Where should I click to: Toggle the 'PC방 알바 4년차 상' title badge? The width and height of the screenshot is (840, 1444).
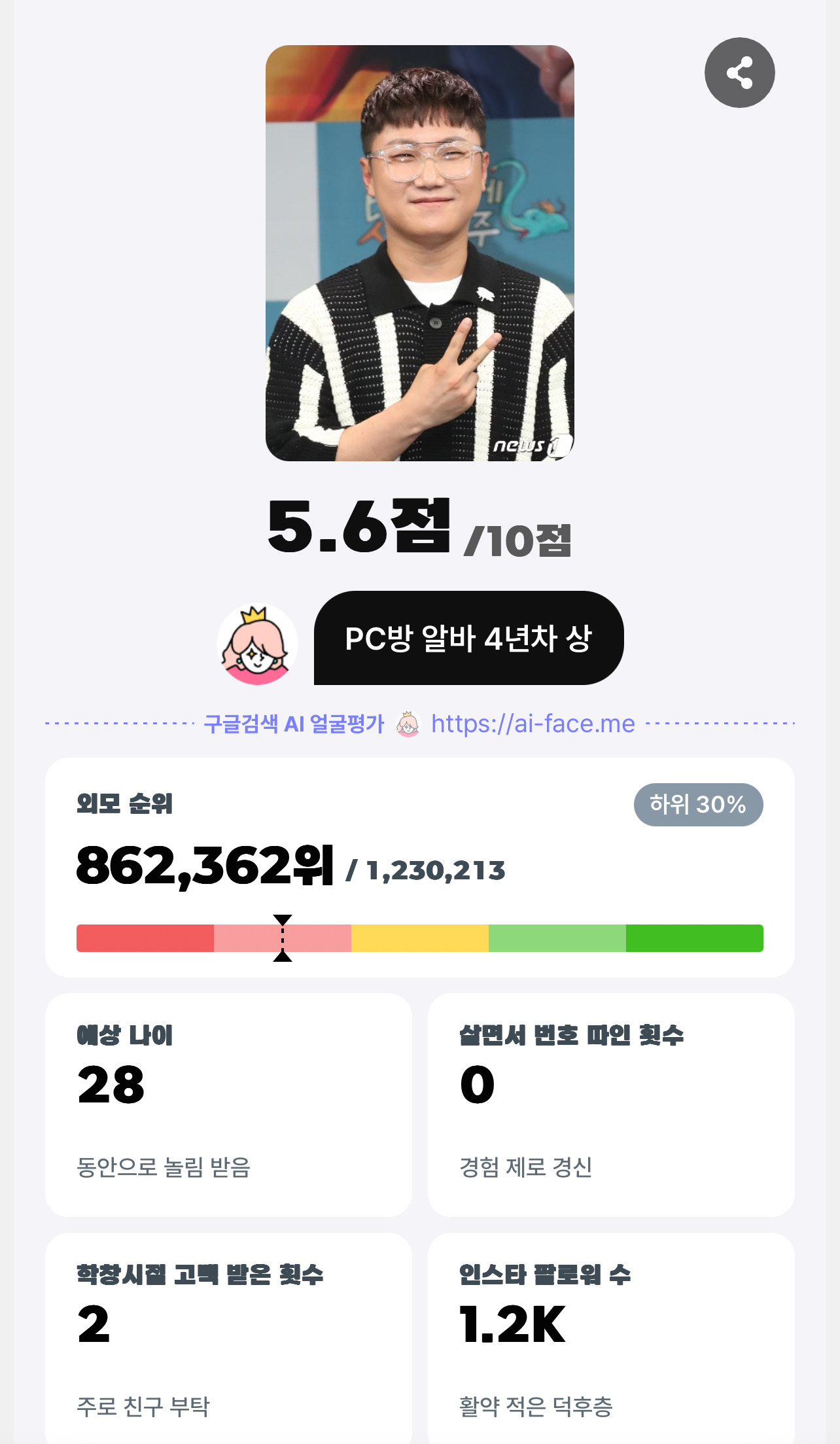tap(466, 640)
